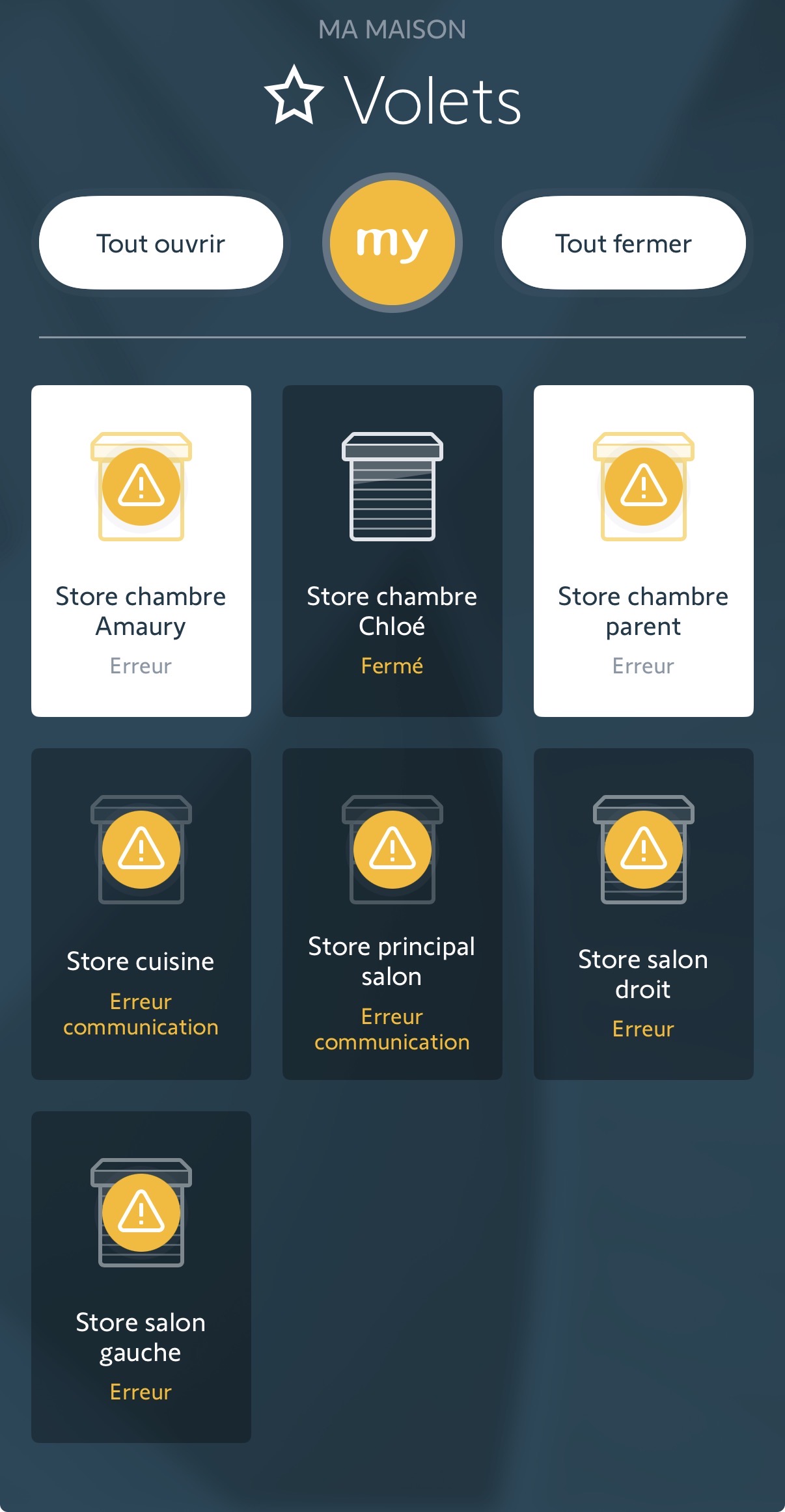Activate the yellow my position button
The image size is (785, 1512).
392,243
